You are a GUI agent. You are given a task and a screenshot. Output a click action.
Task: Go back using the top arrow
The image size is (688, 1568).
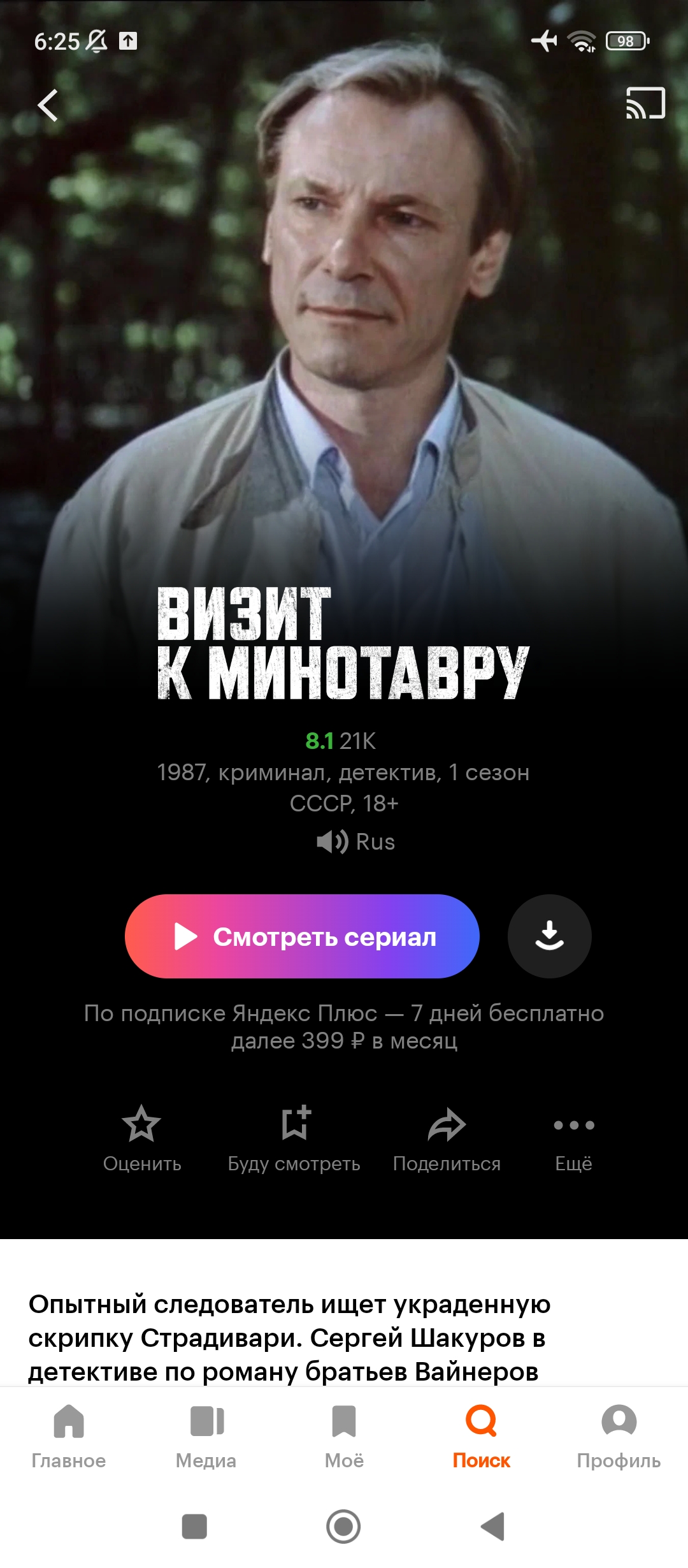[x=48, y=105]
